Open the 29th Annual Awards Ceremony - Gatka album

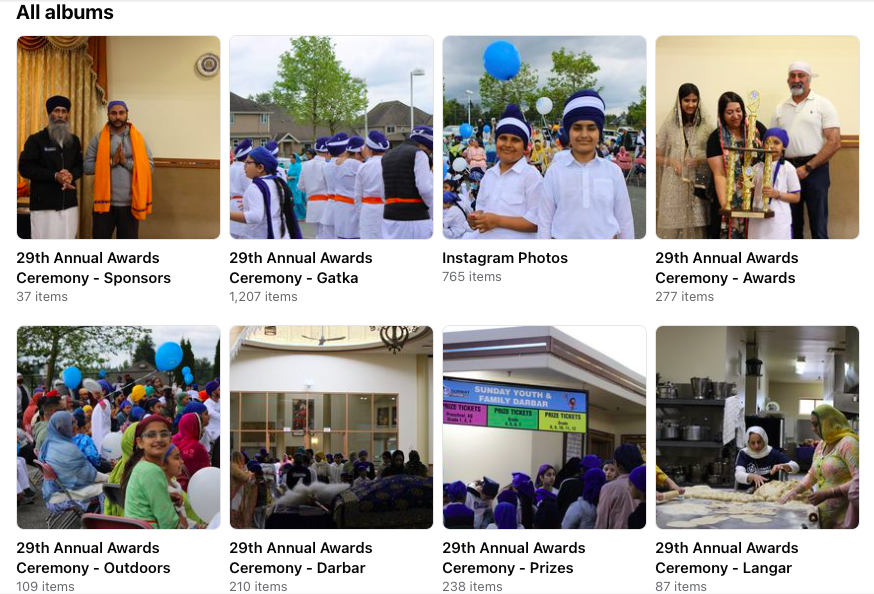click(331, 138)
